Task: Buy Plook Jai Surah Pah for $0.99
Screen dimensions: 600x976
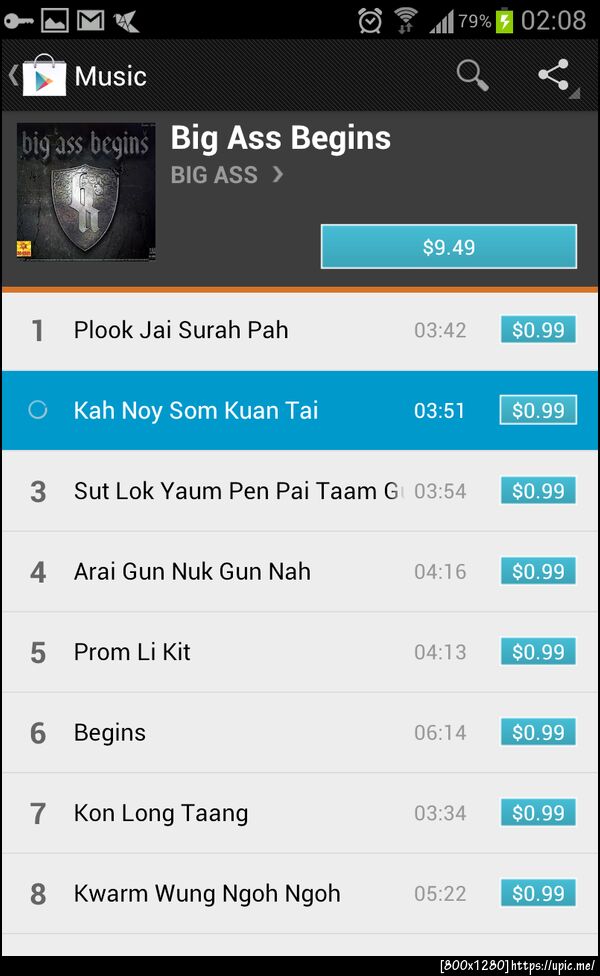Action: click(x=538, y=330)
